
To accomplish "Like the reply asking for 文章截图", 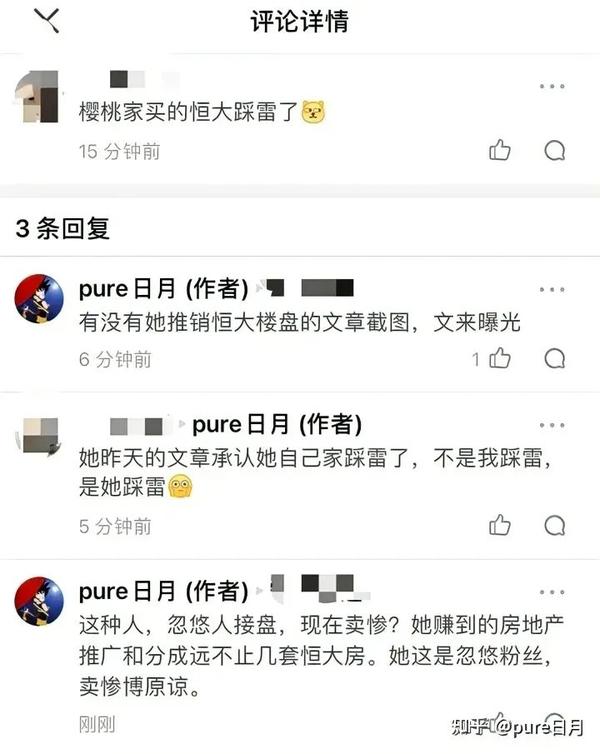I will (500, 358).
